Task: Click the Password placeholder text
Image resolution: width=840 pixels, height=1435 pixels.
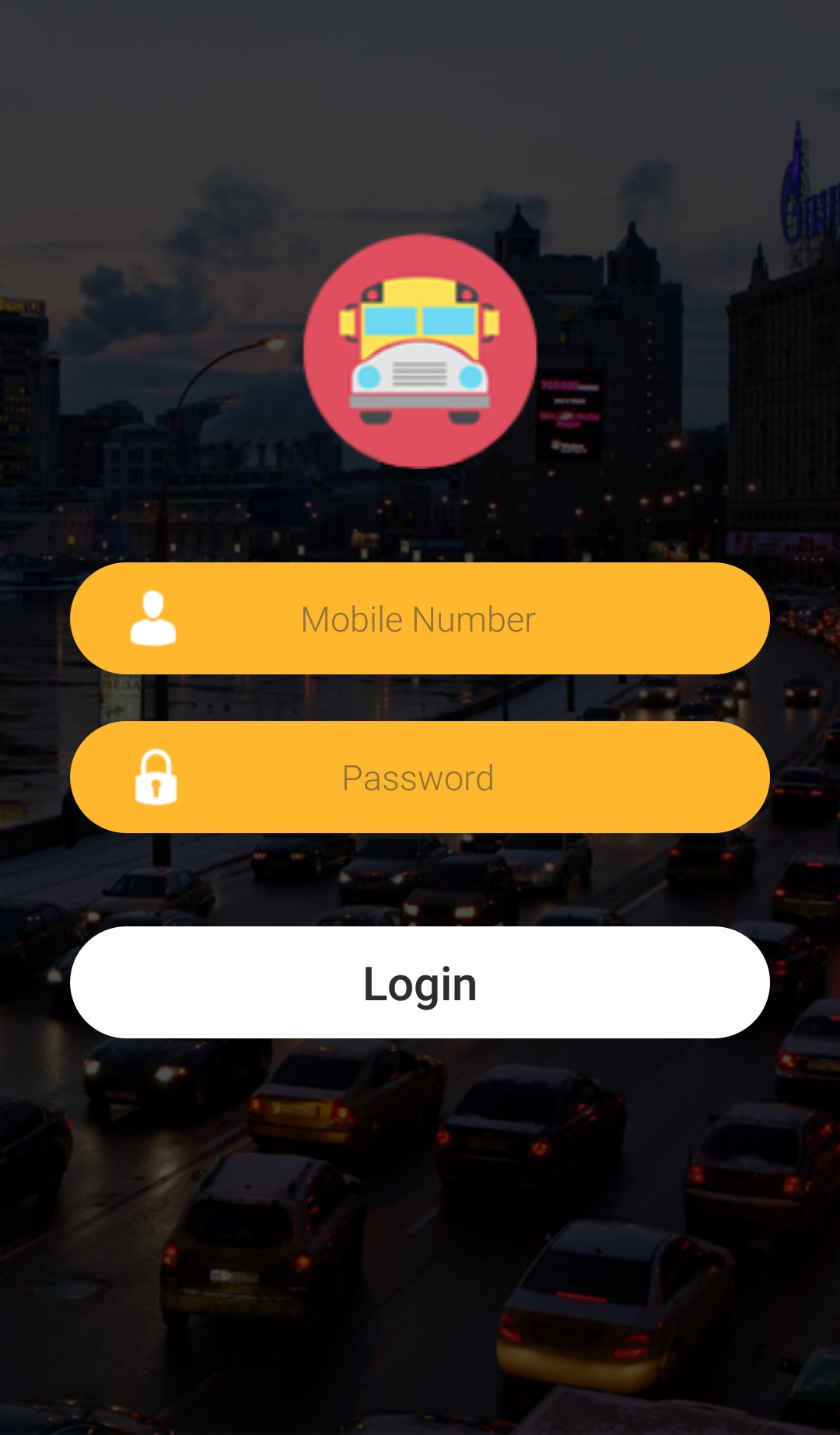Action: [419, 777]
